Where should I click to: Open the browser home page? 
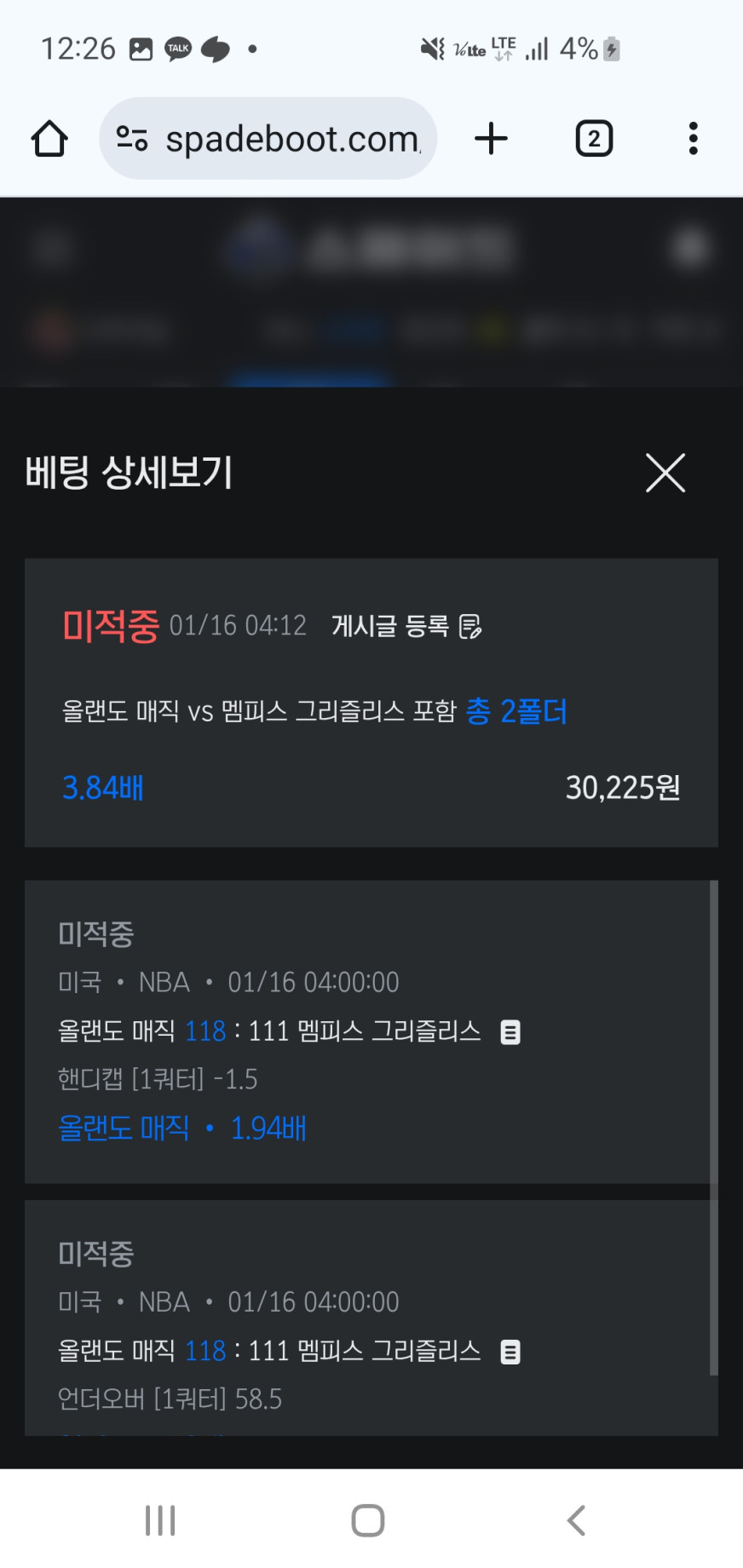tap(49, 139)
